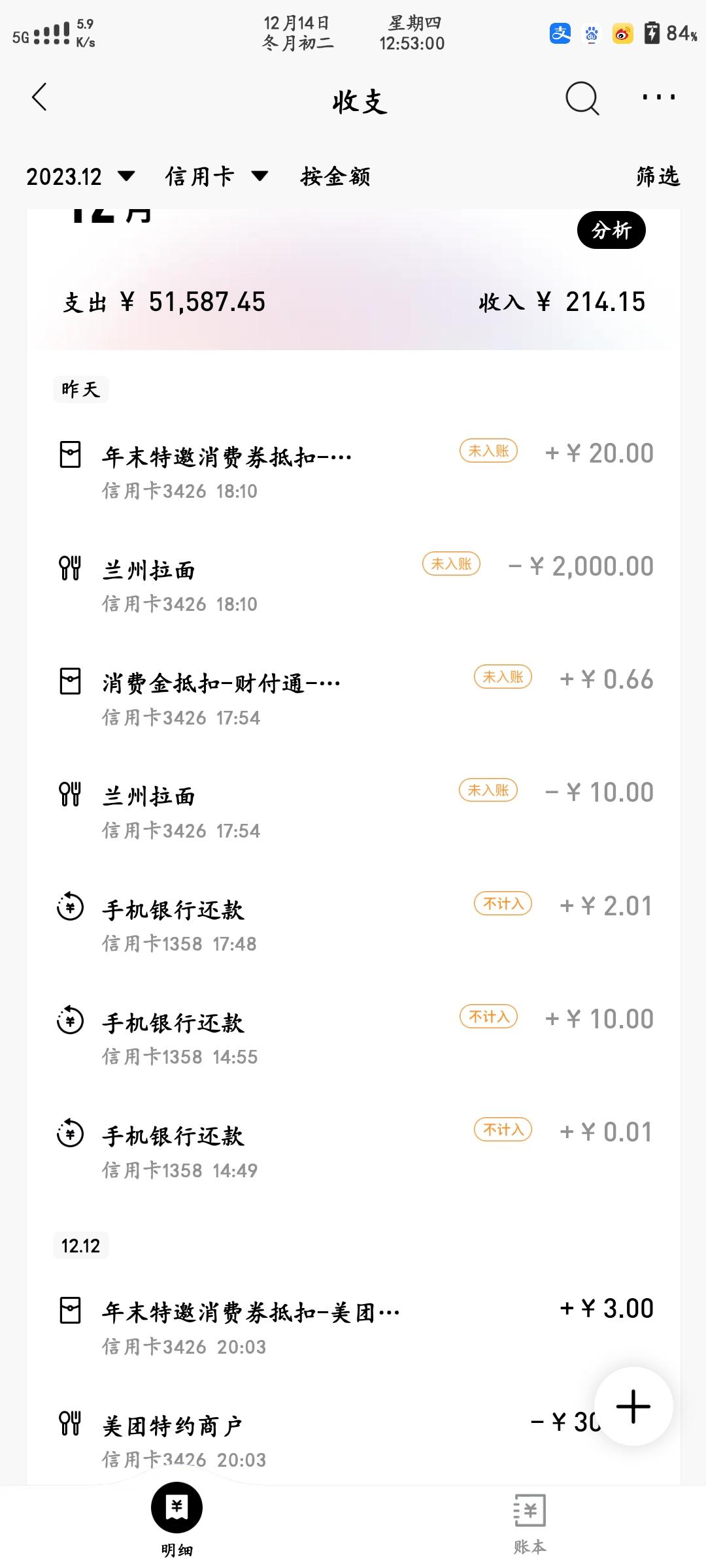Screen dimensions: 706x1568
Task: Sort by 按金额
Action: click(x=335, y=176)
